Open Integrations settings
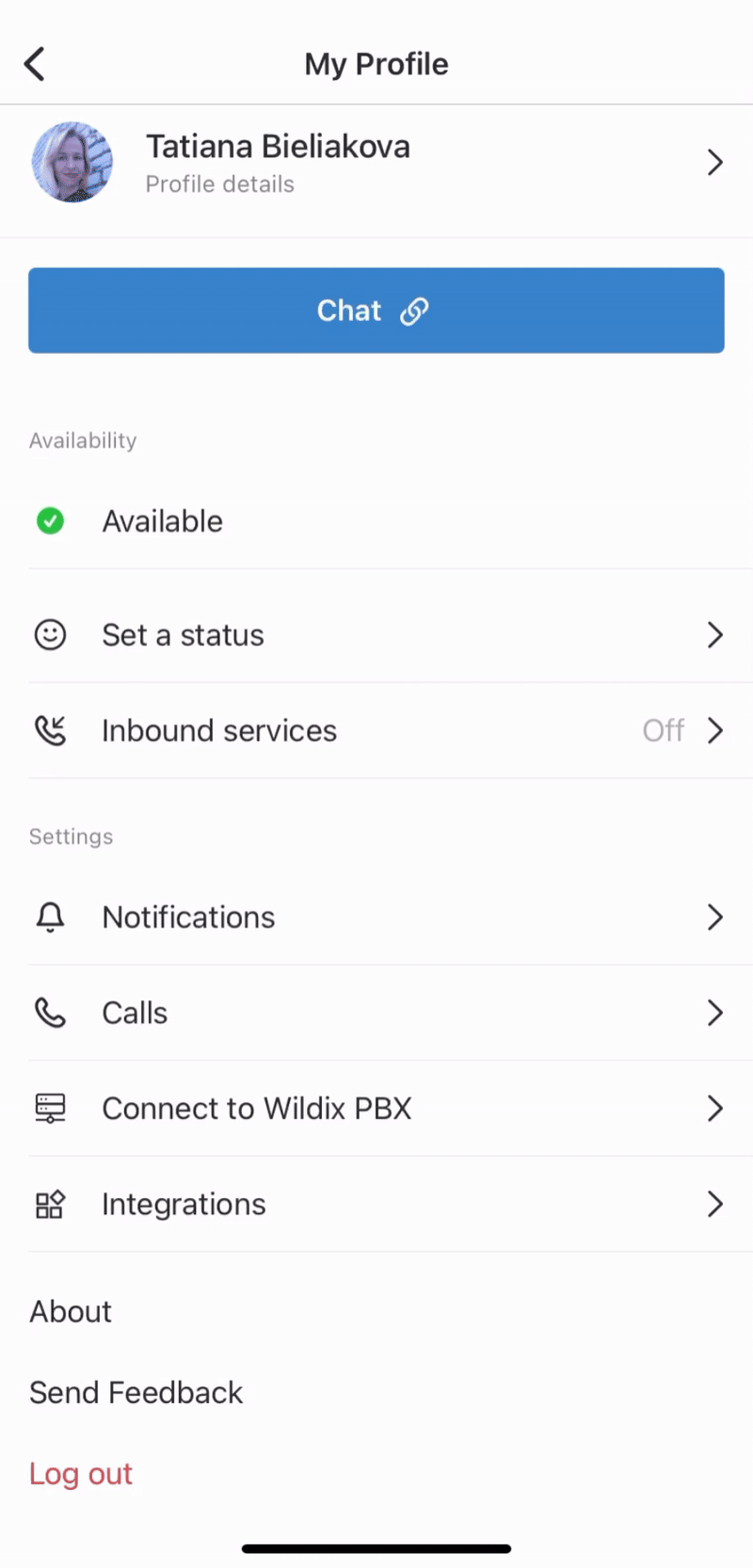 click(x=376, y=1205)
